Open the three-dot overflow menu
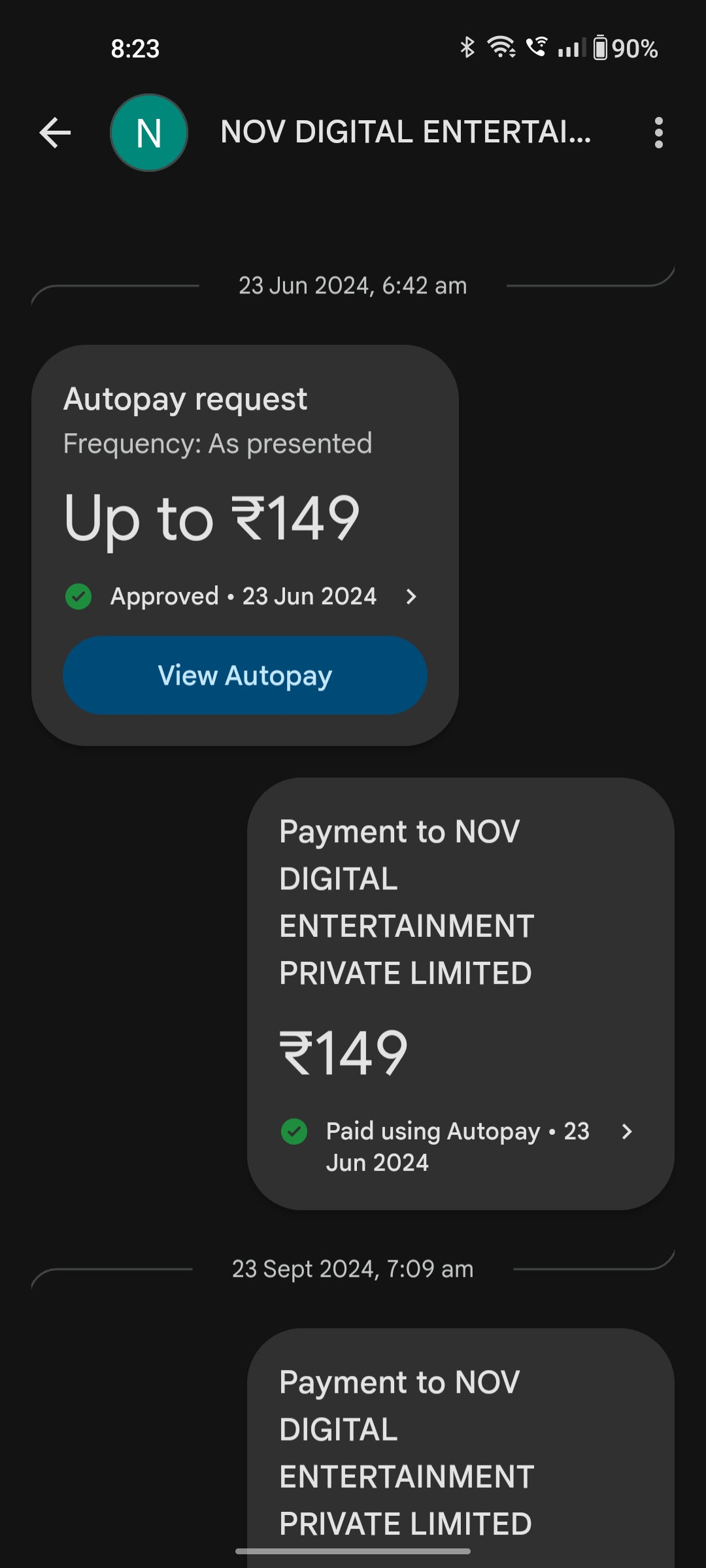Image resolution: width=706 pixels, height=1568 pixels. pyautogui.click(x=658, y=133)
